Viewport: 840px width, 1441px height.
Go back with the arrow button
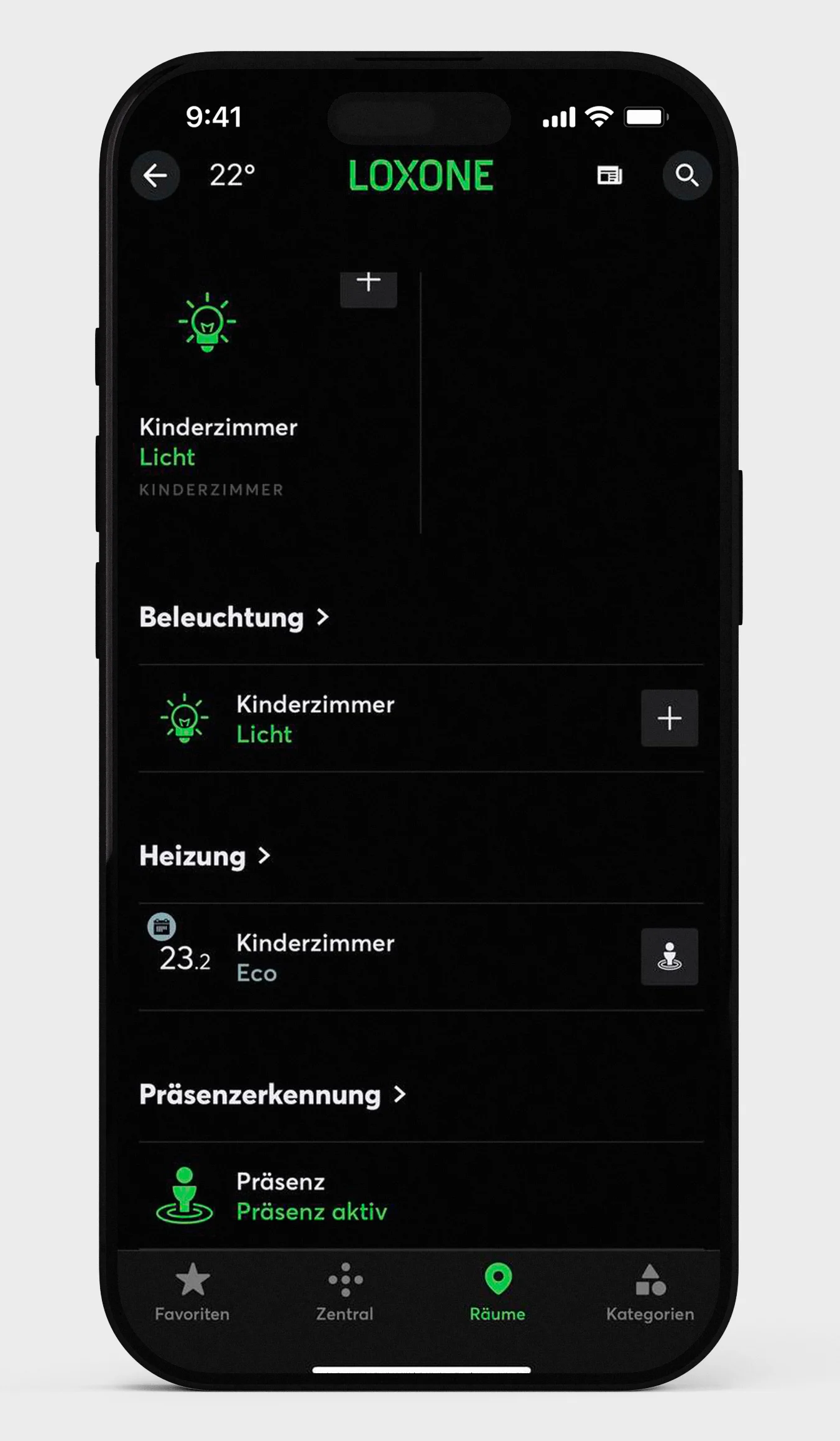155,175
